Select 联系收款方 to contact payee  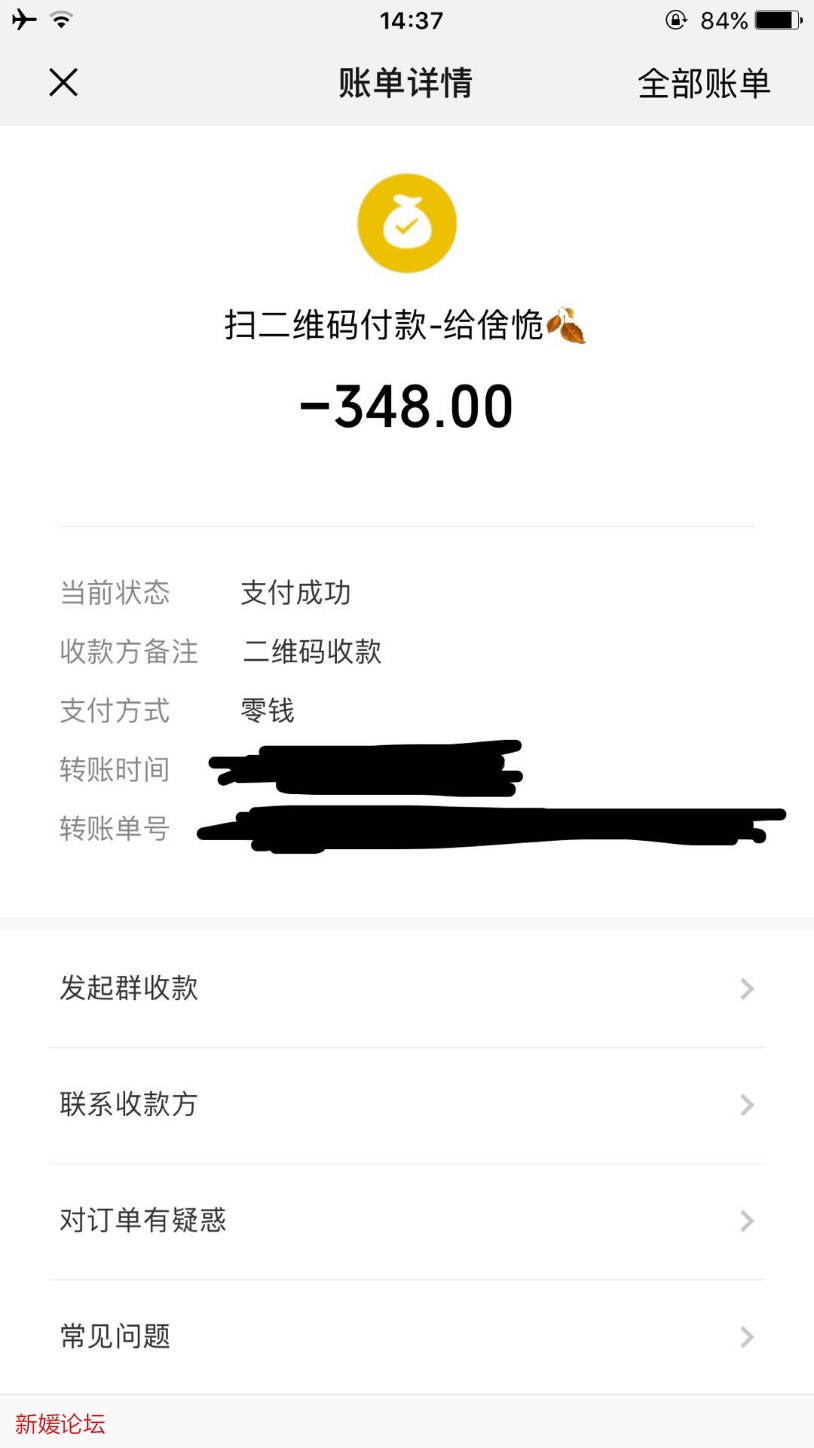[x=406, y=1105]
